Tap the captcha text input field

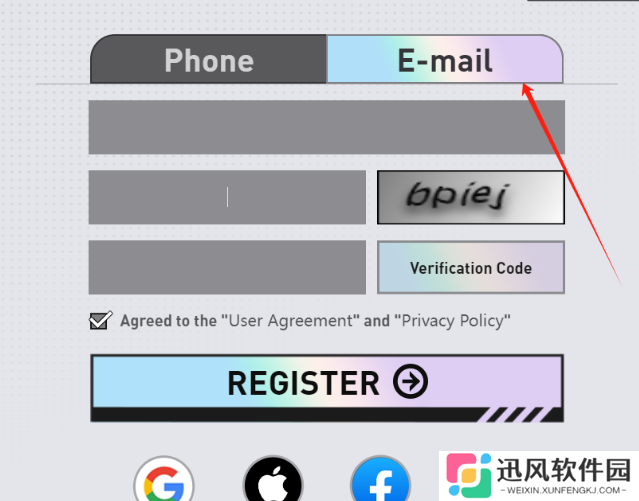(227, 197)
